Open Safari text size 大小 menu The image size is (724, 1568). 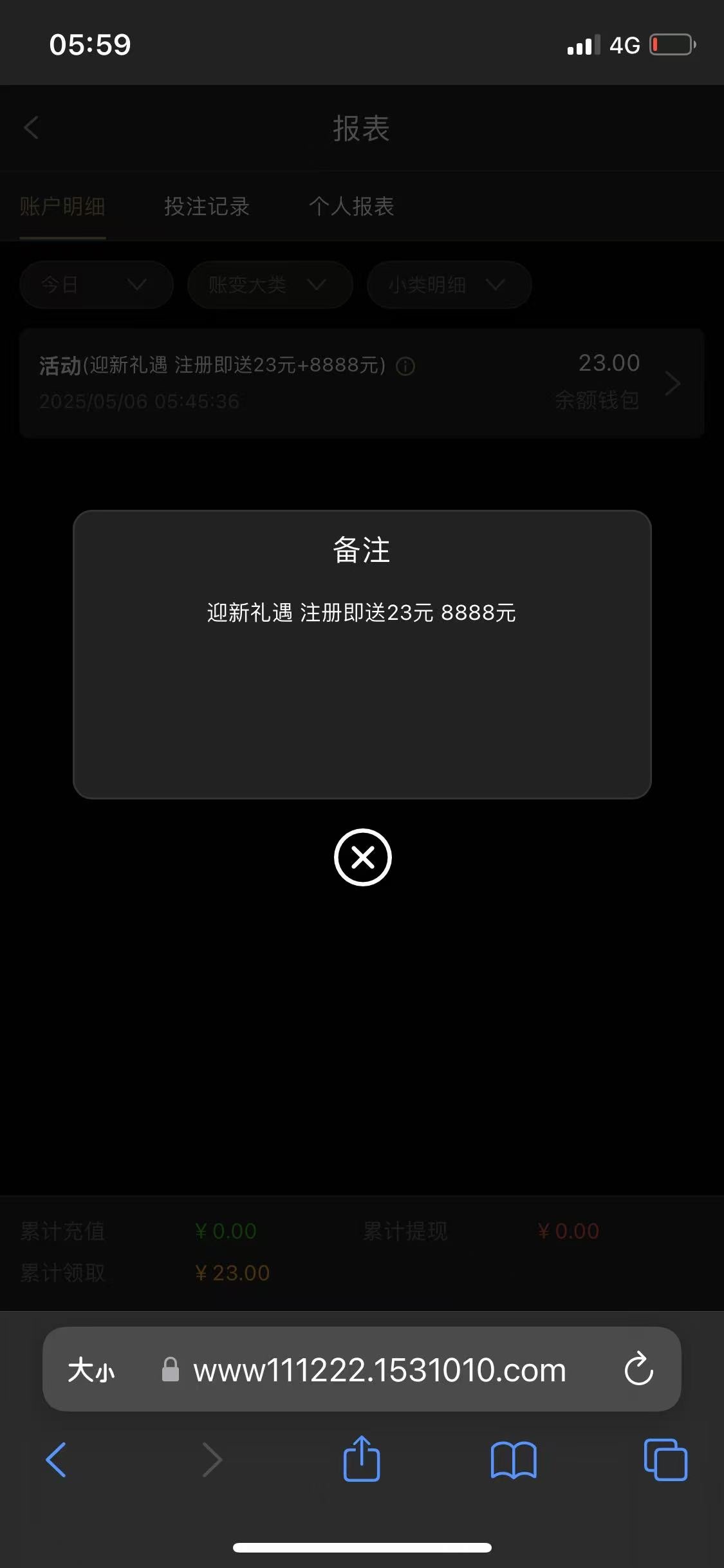91,1369
